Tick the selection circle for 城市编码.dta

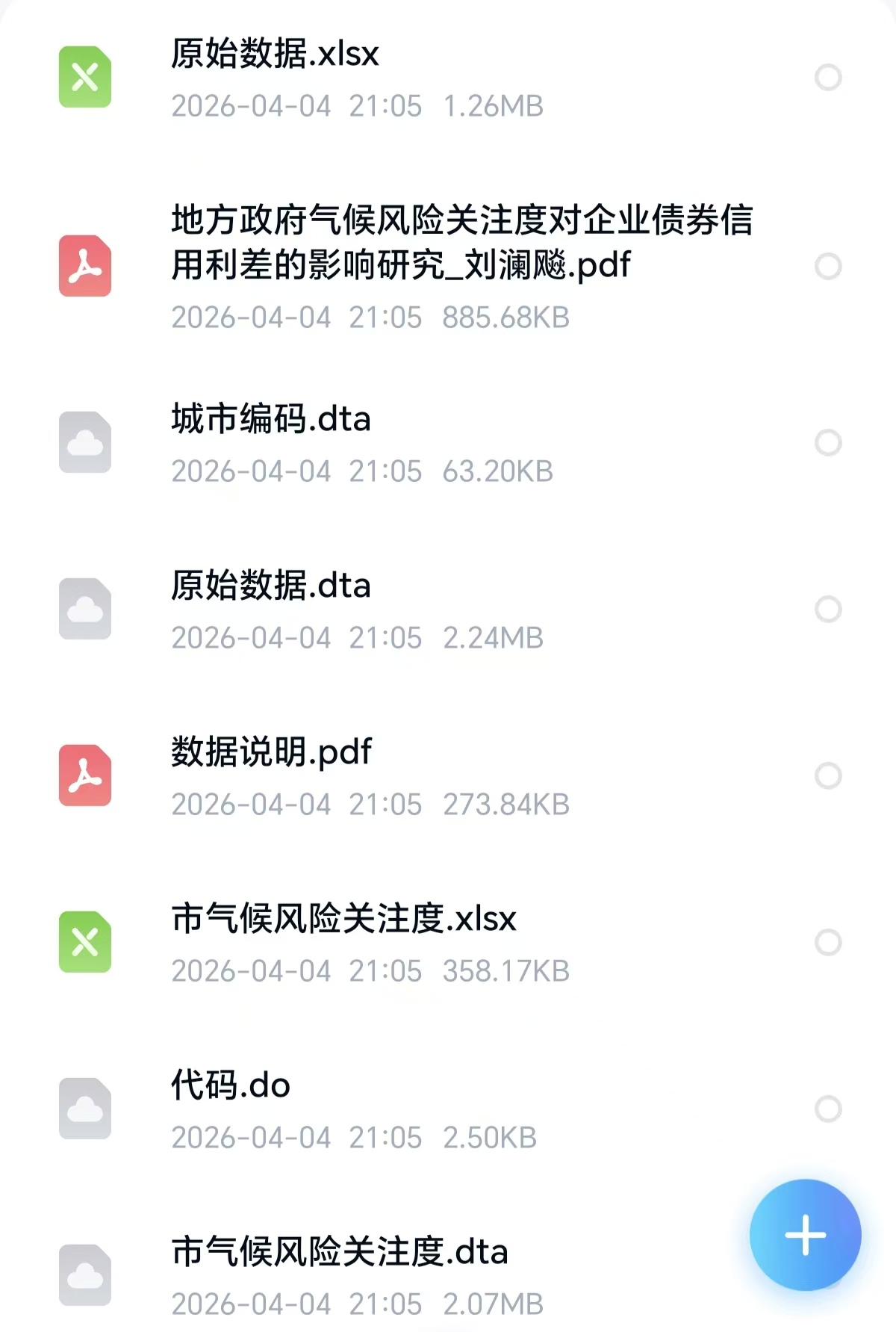pyautogui.click(x=827, y=442)
